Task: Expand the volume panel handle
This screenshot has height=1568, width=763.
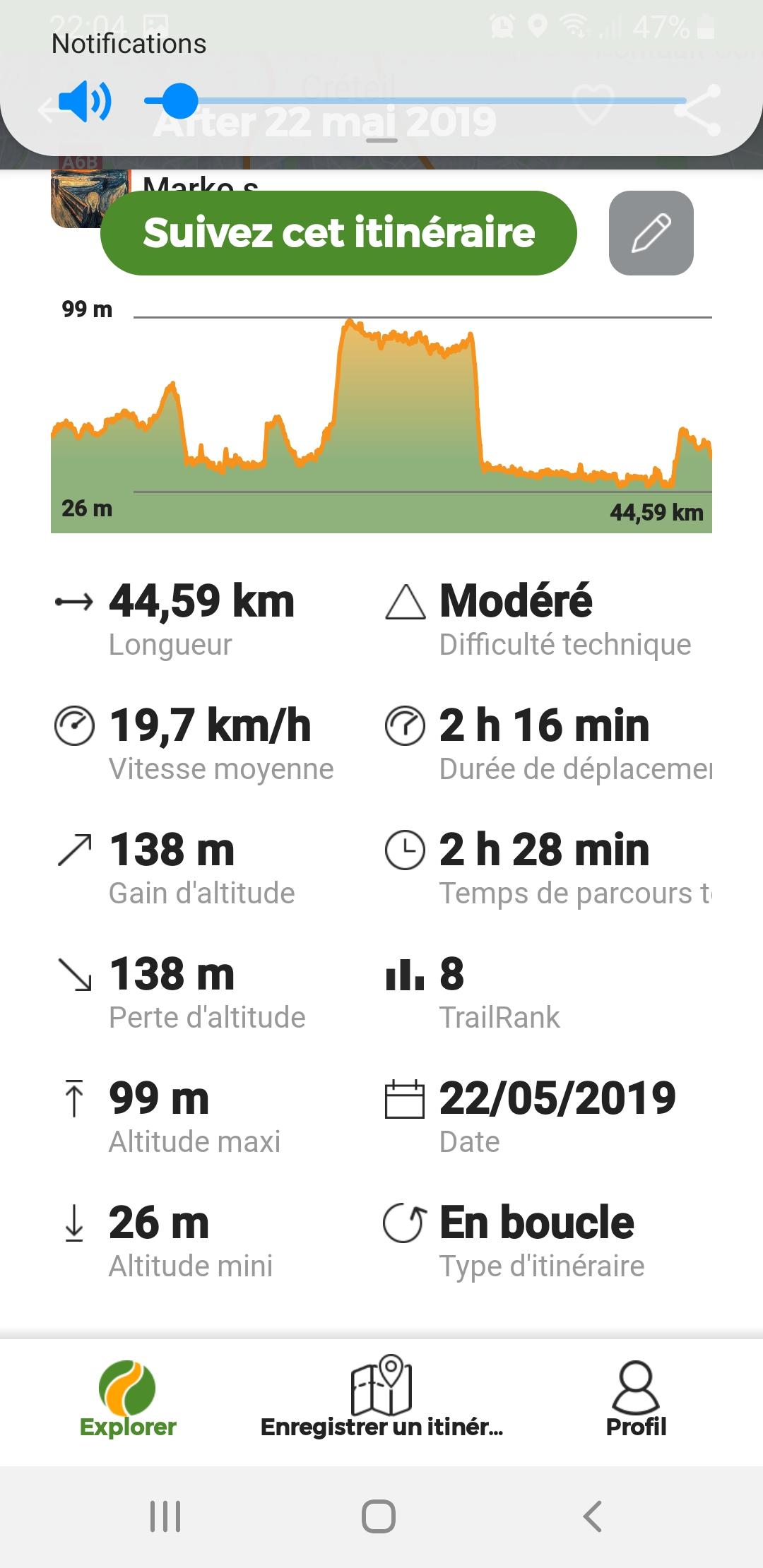Action: coord(381,141)
